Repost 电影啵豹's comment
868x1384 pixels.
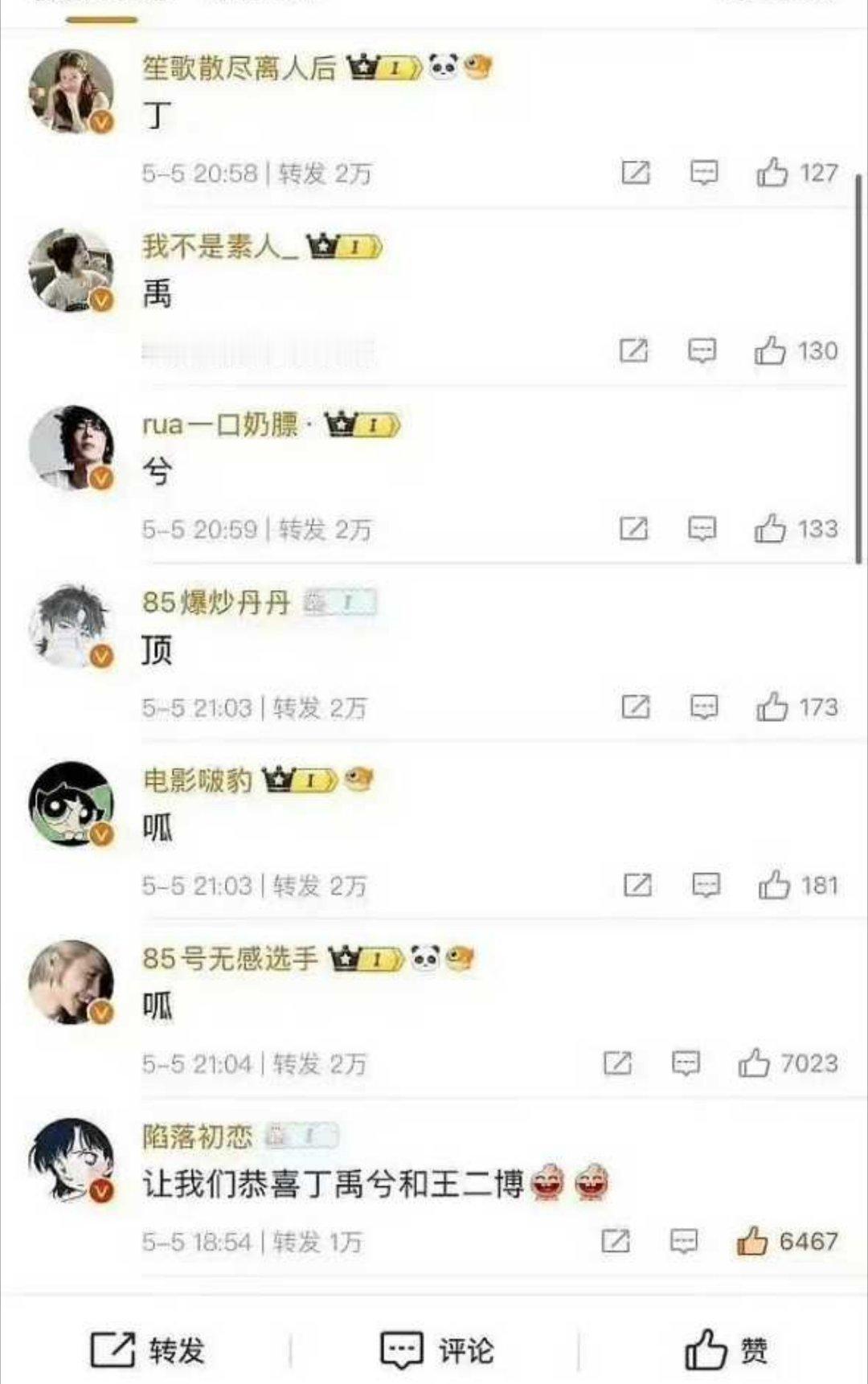(x=637, y=886)
